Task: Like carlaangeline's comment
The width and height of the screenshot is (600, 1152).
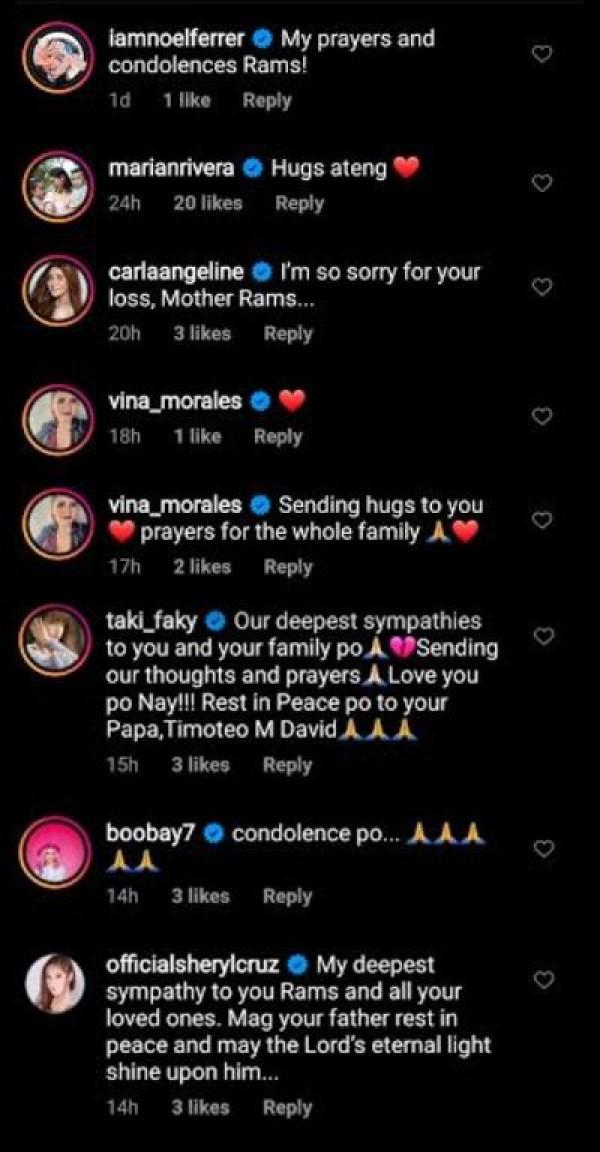Action: click(541, 287)
